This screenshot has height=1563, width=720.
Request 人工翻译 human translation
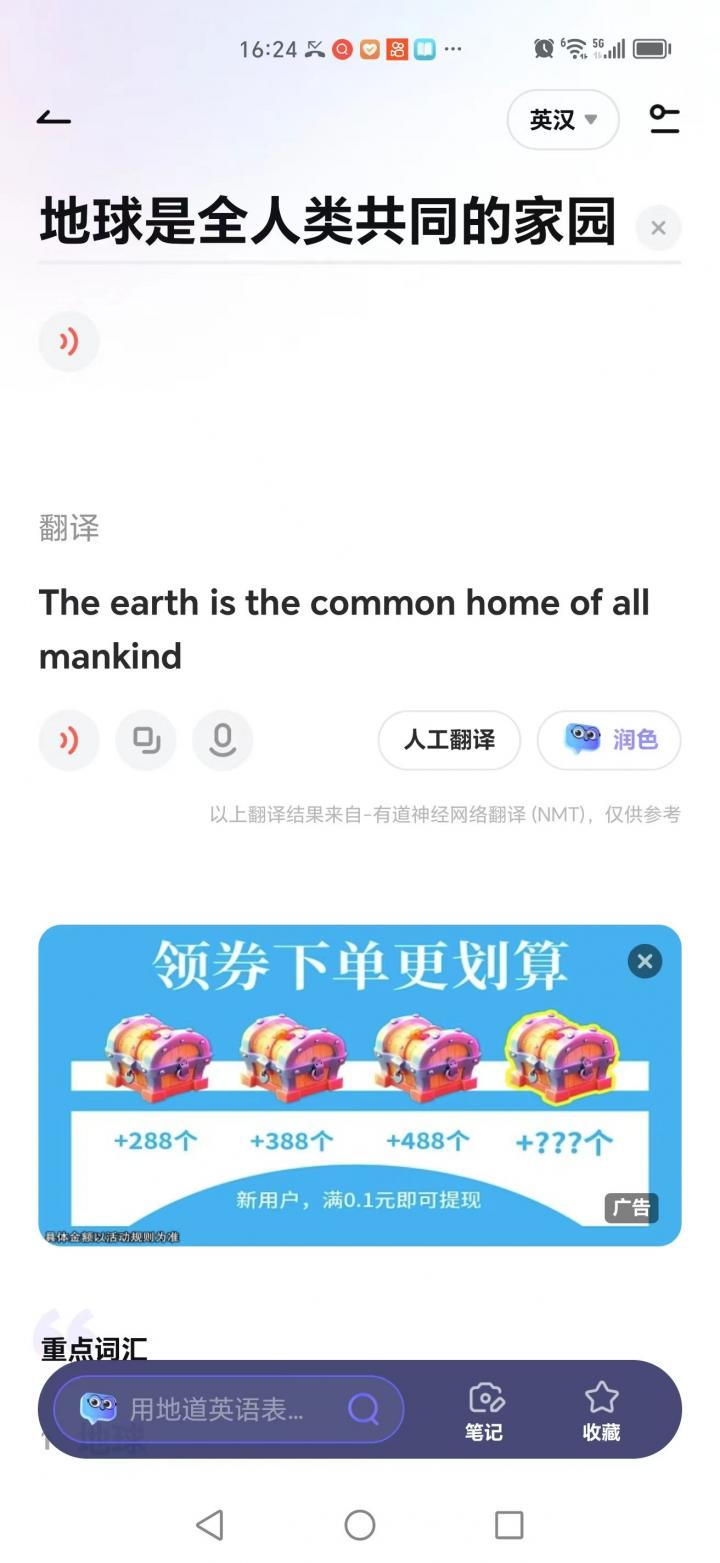[x=449, y=740]
